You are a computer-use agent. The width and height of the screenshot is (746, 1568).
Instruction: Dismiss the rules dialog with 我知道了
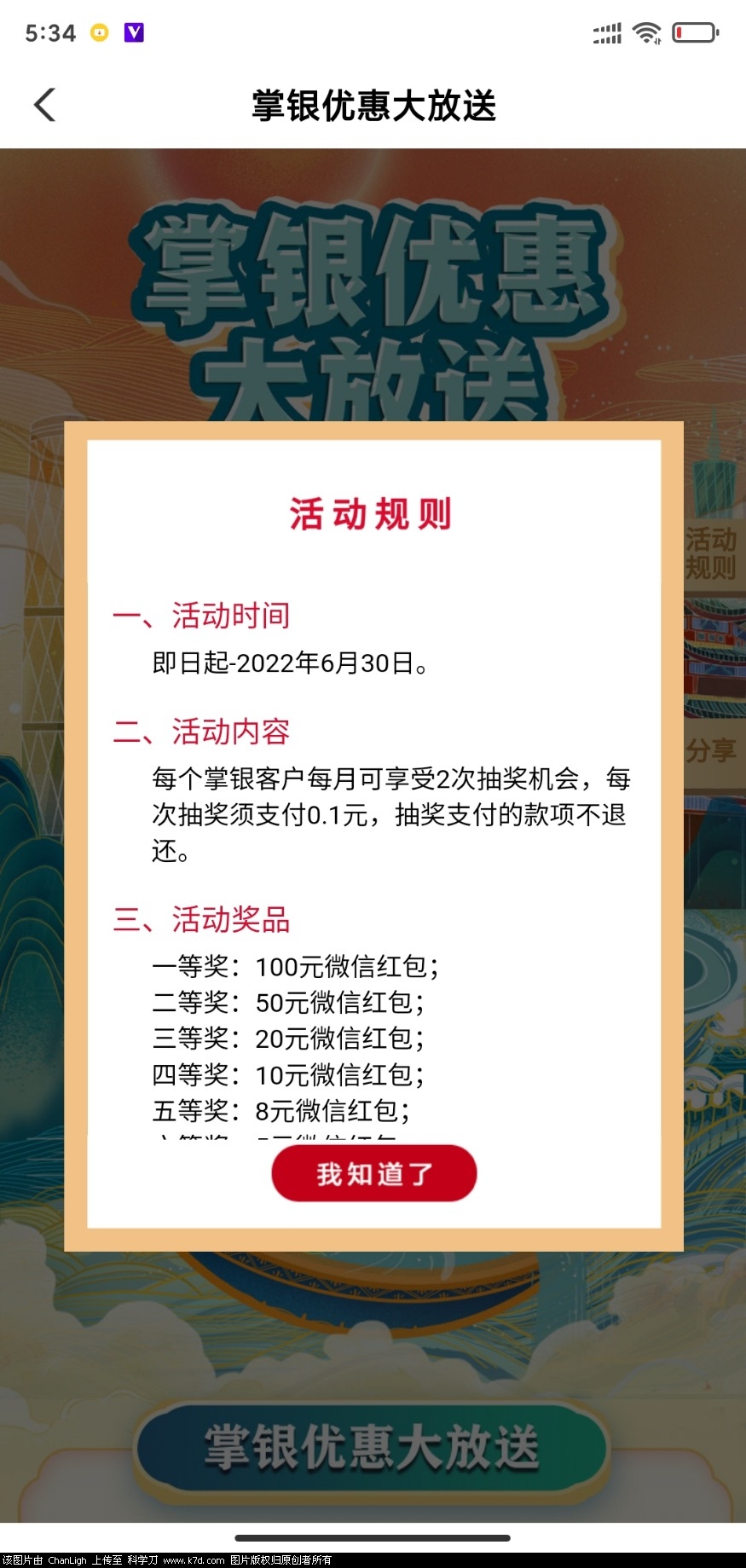click(373, 1173)
